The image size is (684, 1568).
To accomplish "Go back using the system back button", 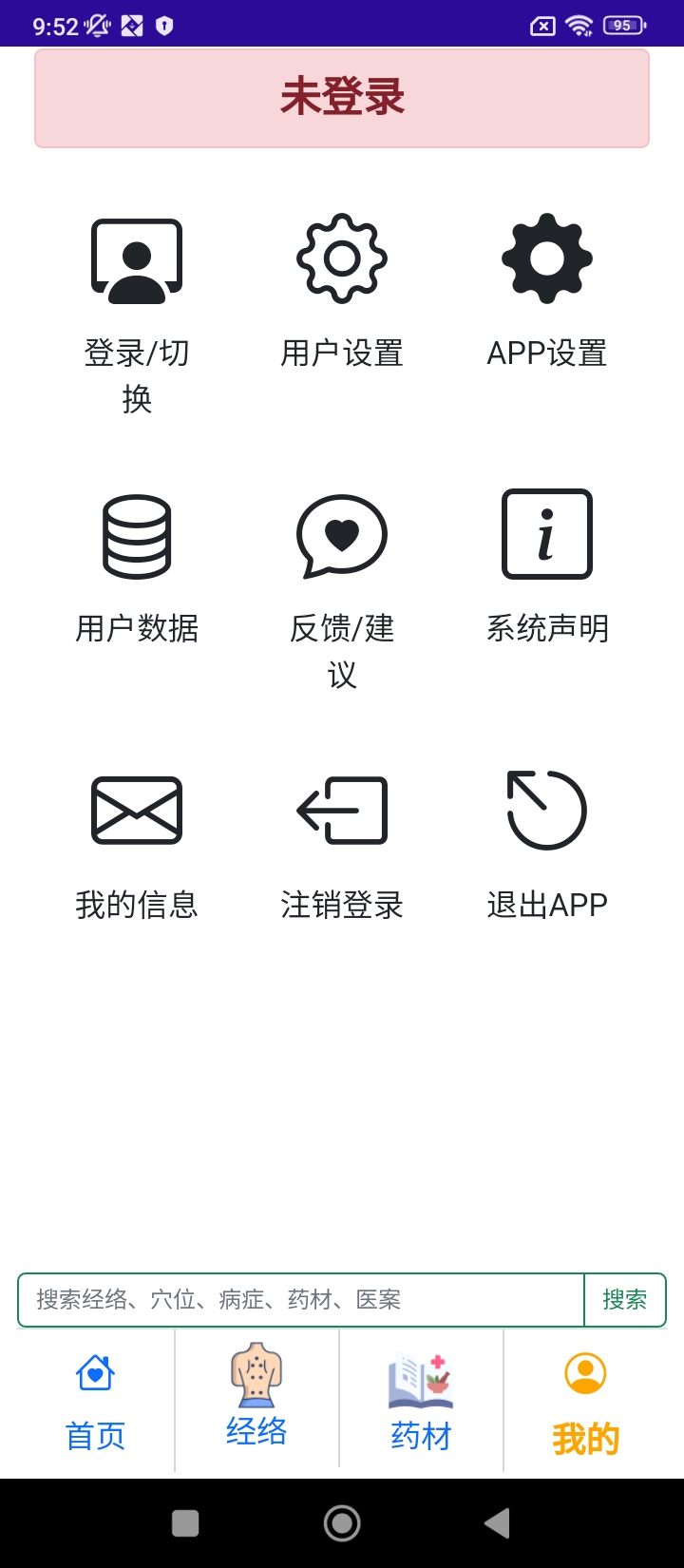I will (x=497, y=1523).
